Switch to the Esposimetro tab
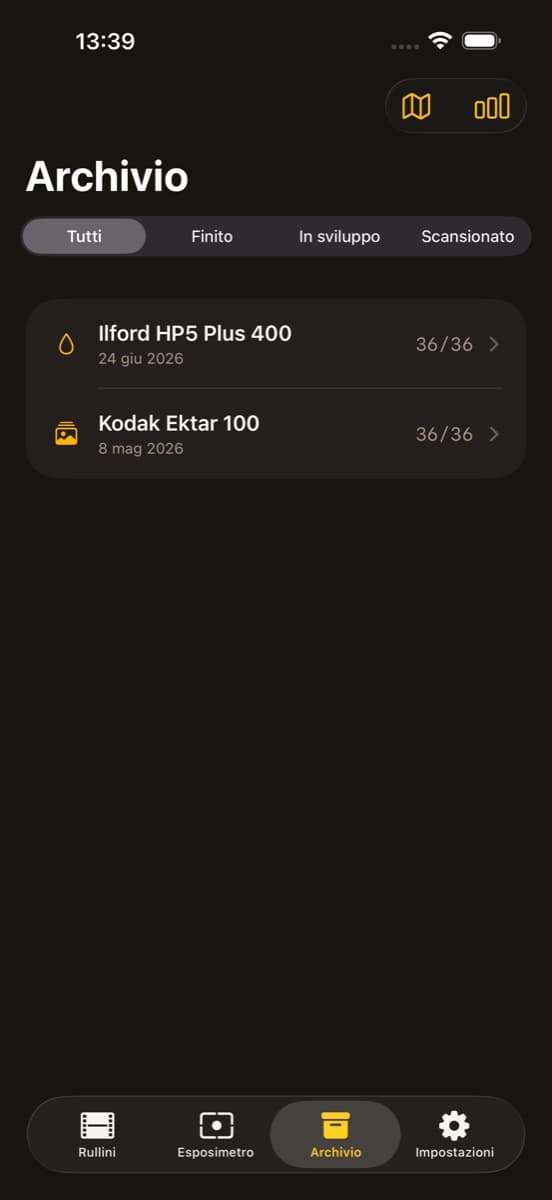This screenshot has width=552, height=1200. (216, 1135)
